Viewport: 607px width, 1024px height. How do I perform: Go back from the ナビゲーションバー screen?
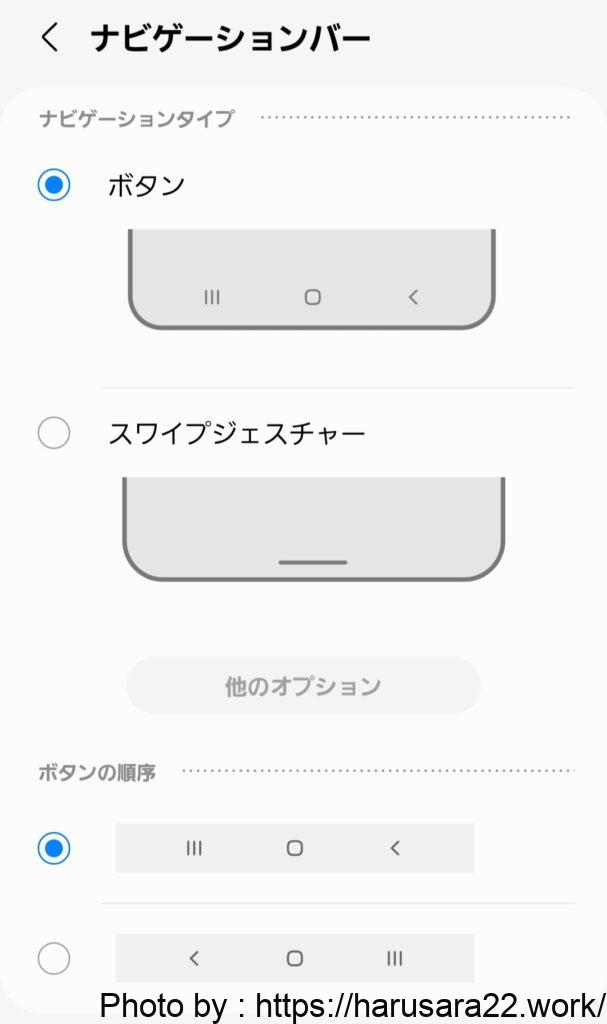(49, 38)
